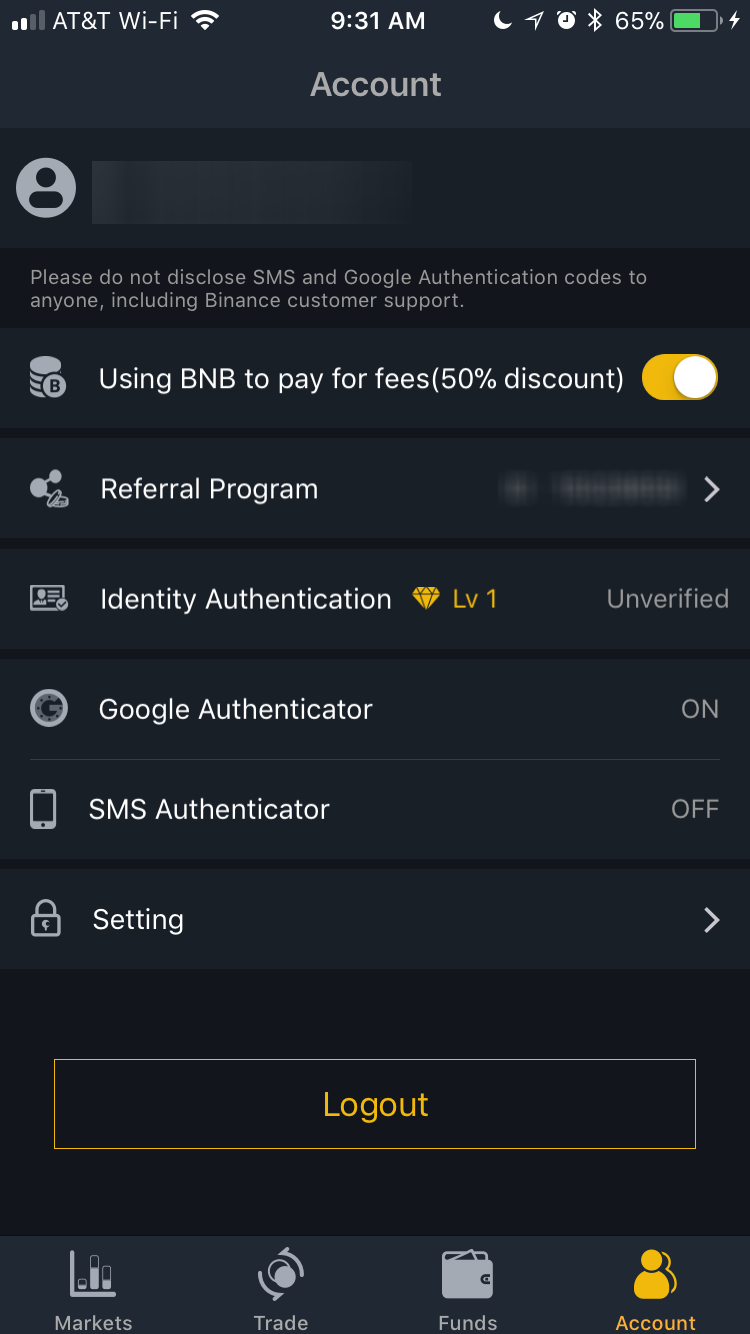The width and height of the screenshot is (750, 1334).
Task: Open Identity Authentication verification
Action: pyautogui.click(x=375, y=599)
